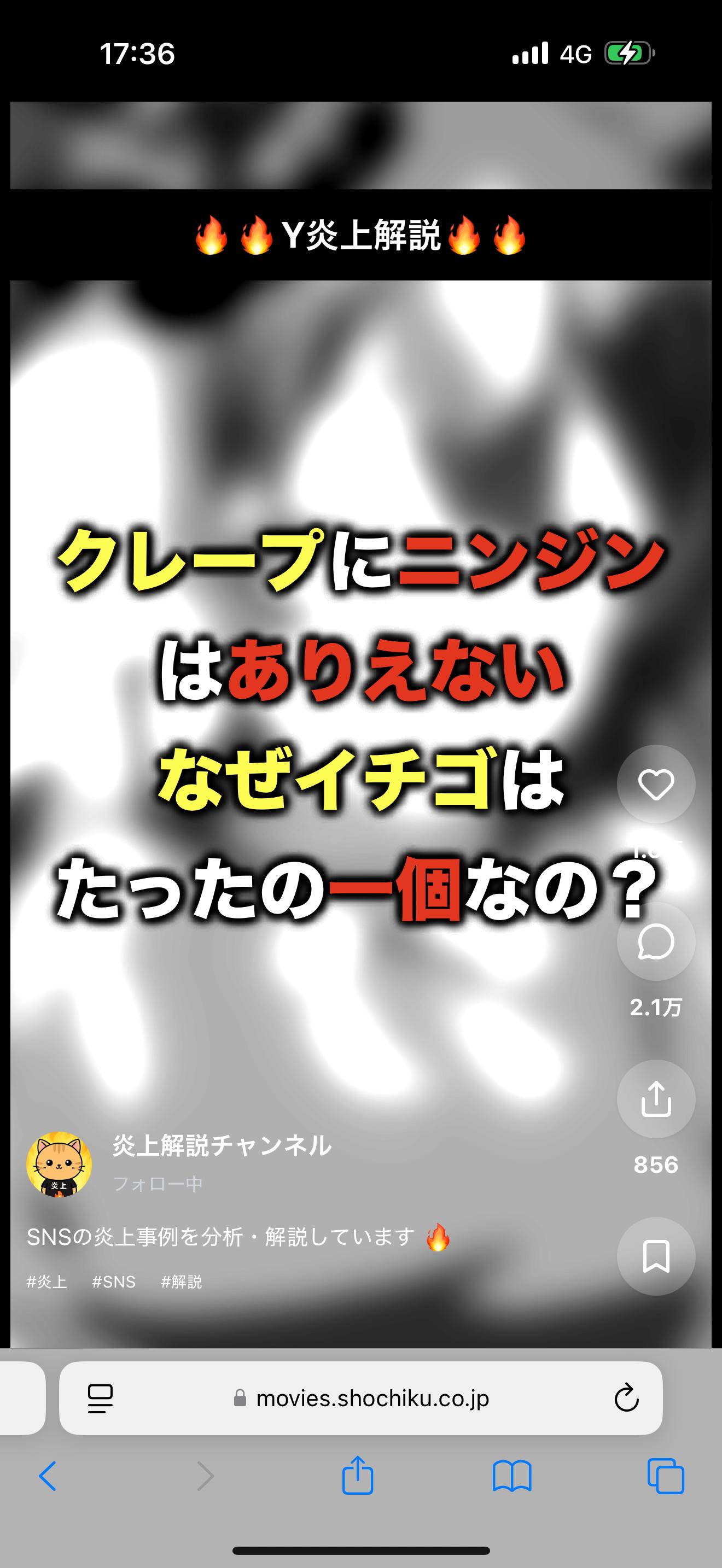
Task: Open the #解説 hashtag
Action: [182, 1282]
